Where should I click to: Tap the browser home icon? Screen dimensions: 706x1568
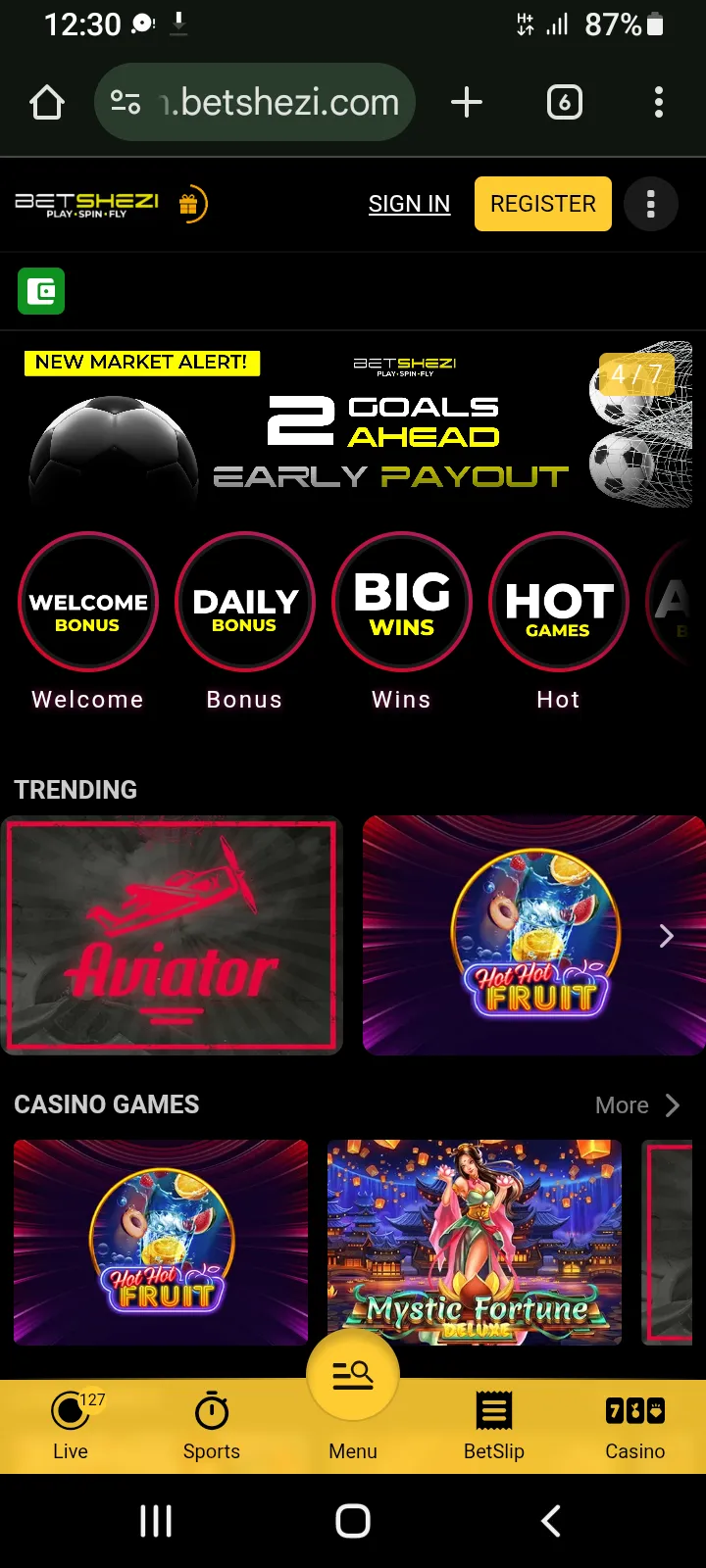[x=46, y=101]
